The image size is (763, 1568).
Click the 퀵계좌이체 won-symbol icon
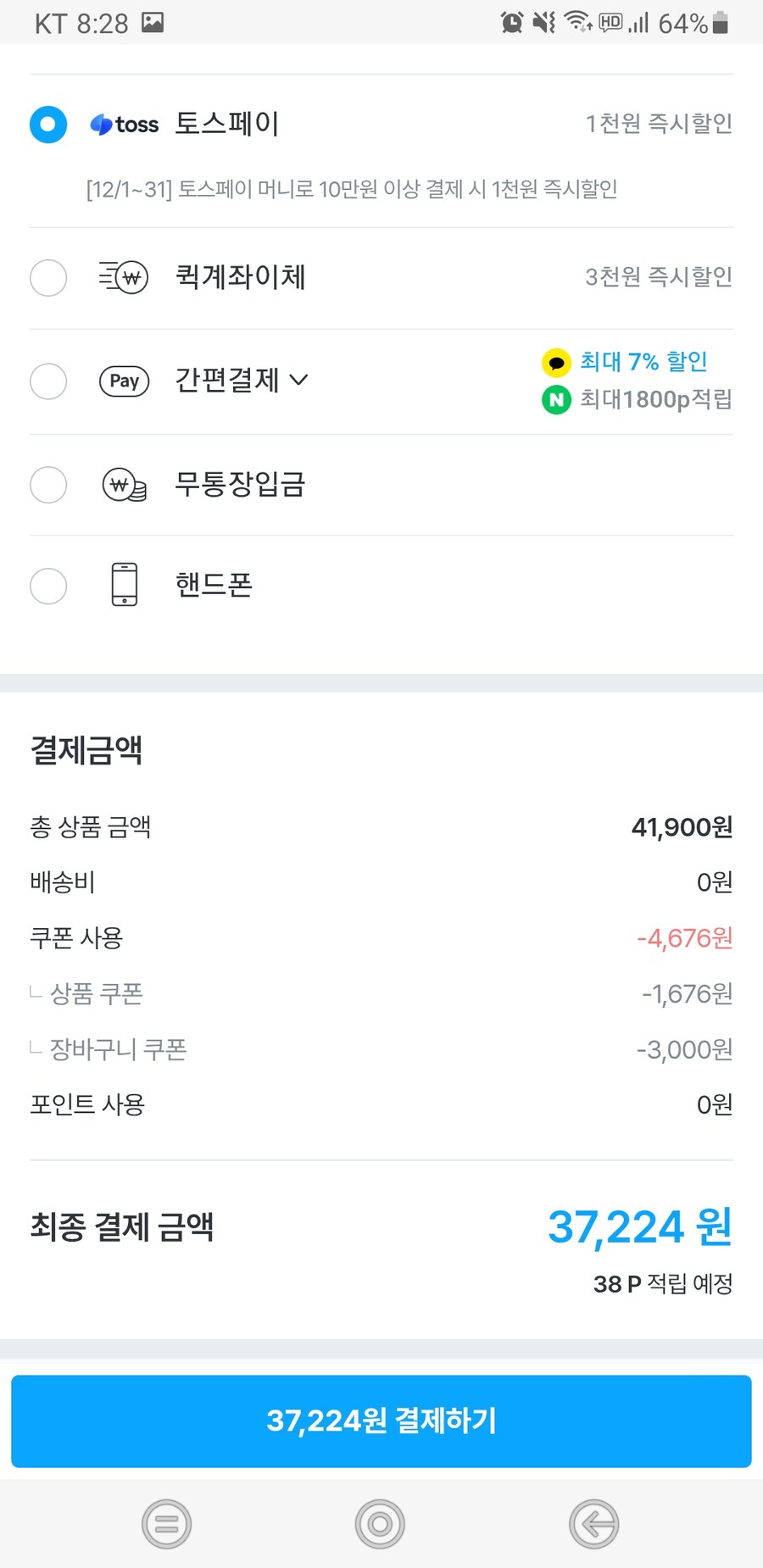tap(123, 278)
